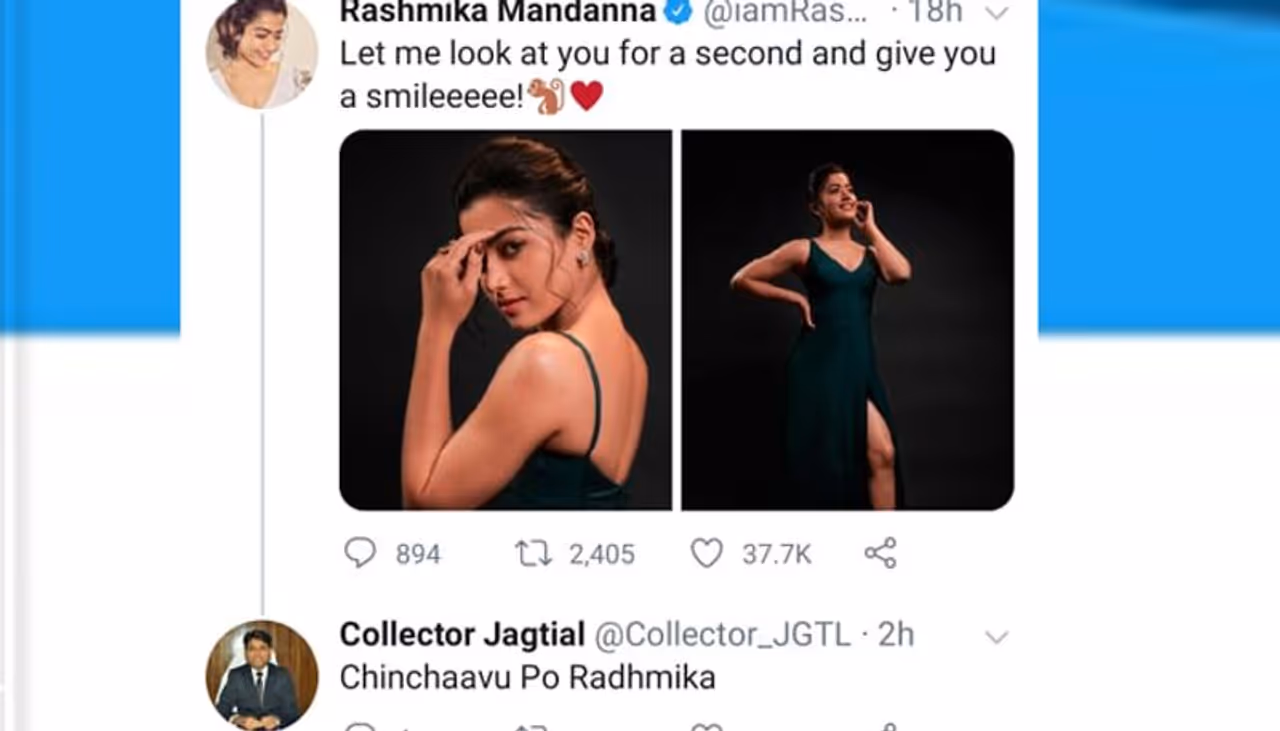Reply to Rashmika Mandanna's tweet
This screenshot has width=1280, height=731.
coord(360,553)
